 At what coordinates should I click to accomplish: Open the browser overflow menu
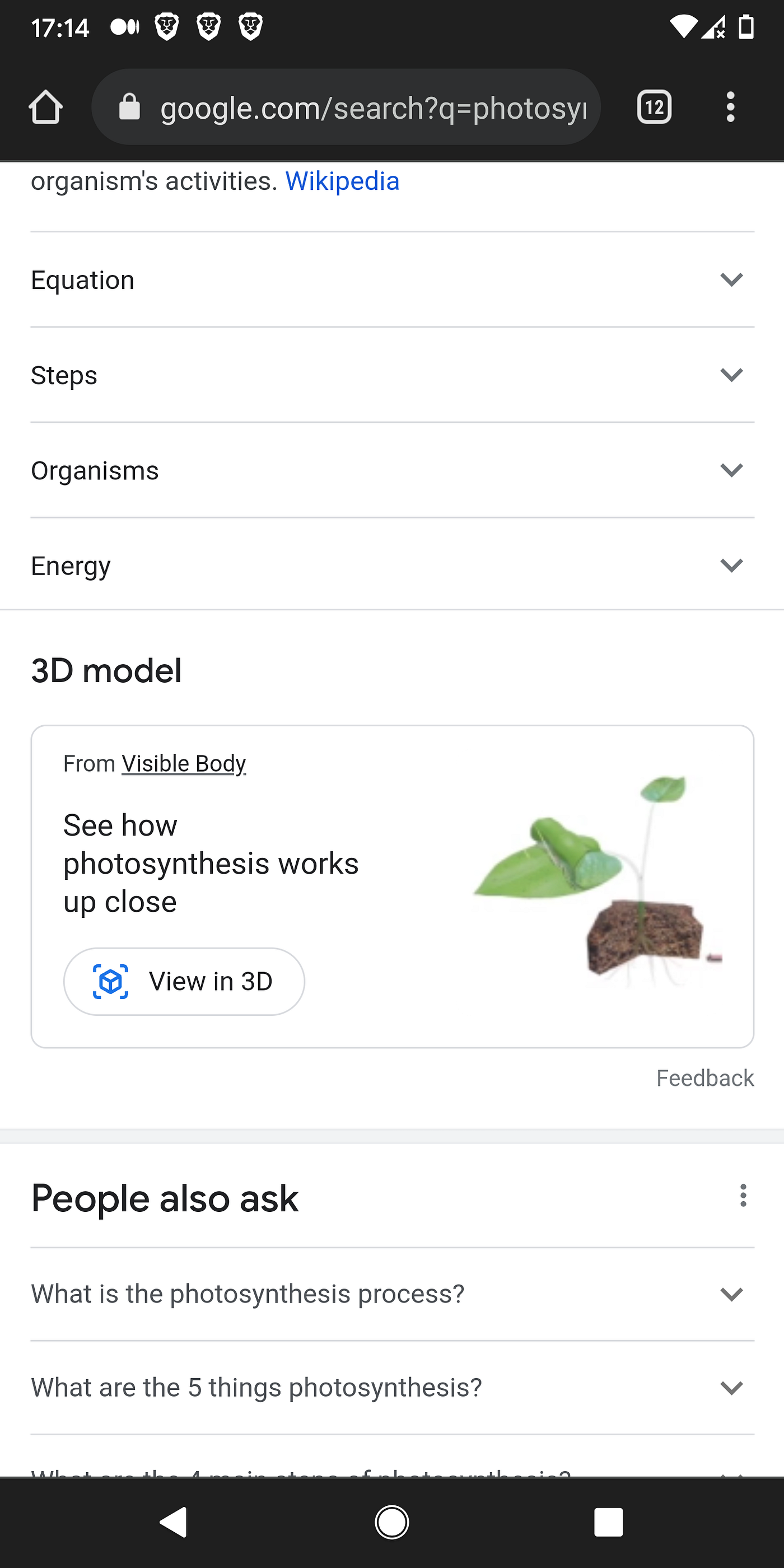730,107
